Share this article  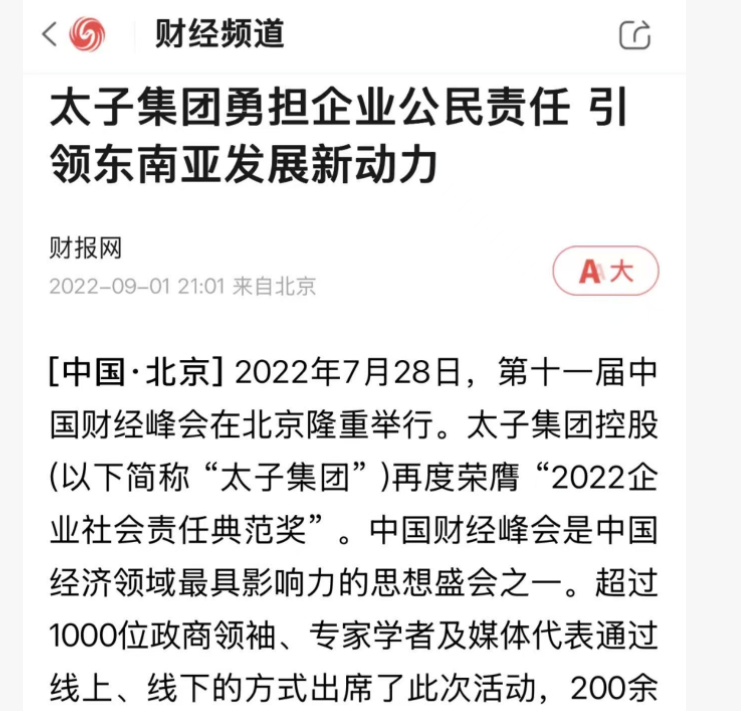(635, 35)
